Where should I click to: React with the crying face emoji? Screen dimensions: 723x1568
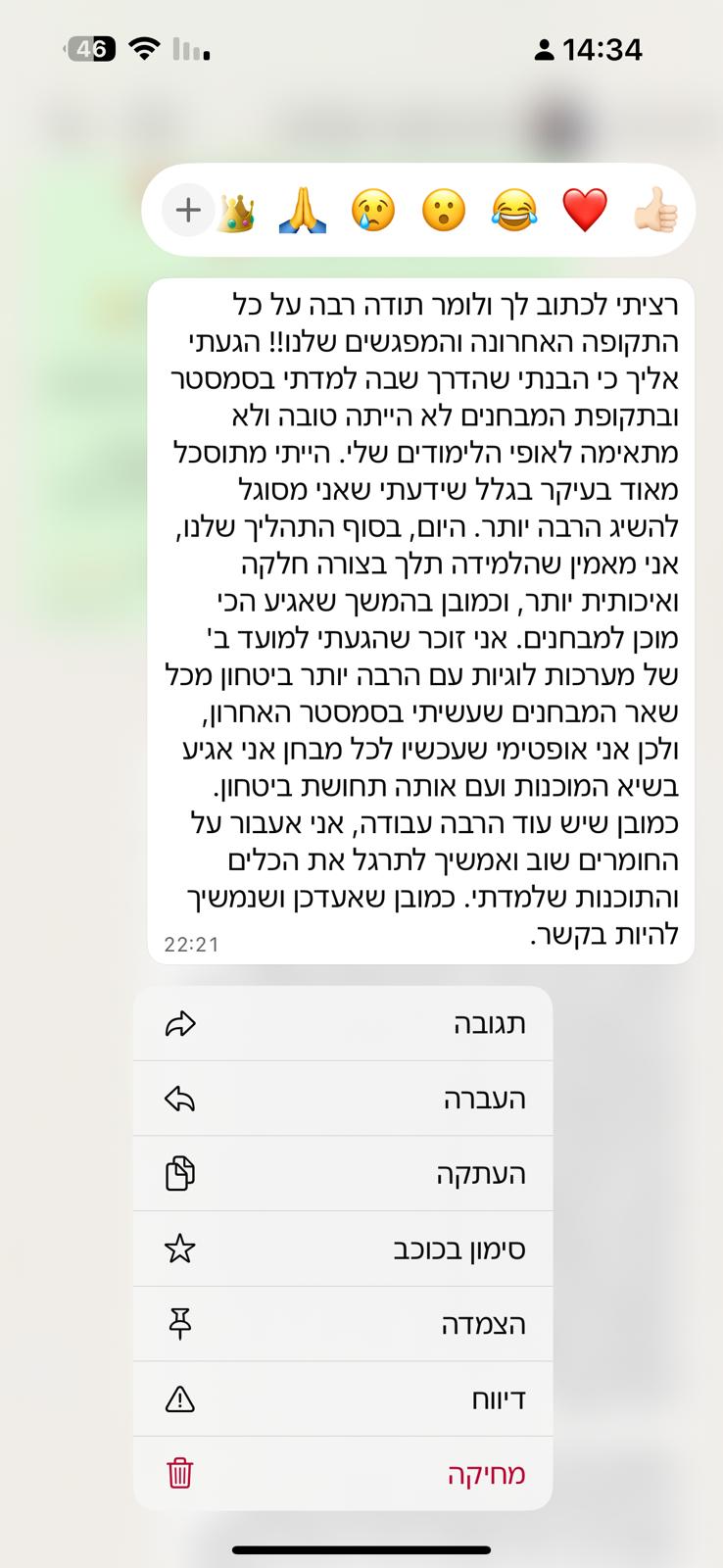click(x=373, y=211)
